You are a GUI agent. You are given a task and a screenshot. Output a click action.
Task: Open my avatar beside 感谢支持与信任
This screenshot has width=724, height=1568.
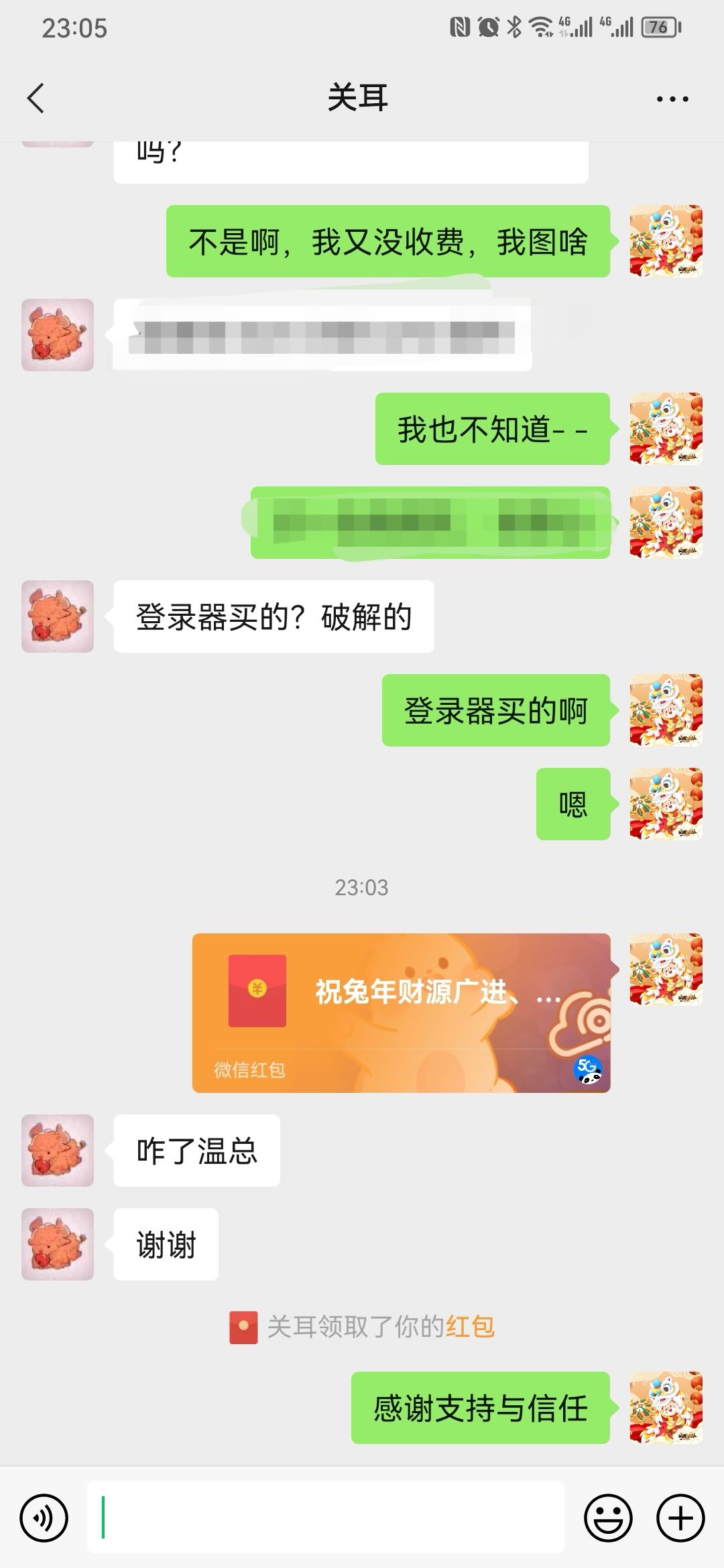(666, 1408)
